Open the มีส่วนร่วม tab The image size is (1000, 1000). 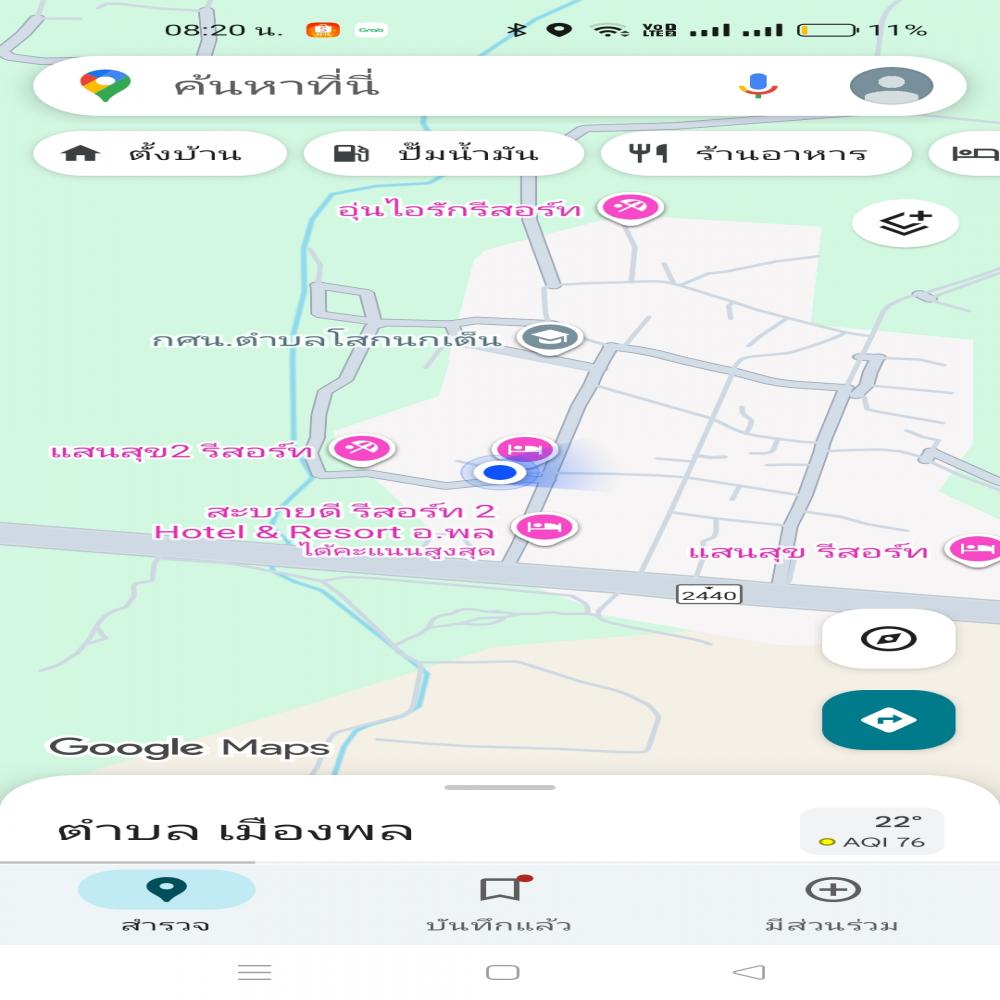pos(832,903)
